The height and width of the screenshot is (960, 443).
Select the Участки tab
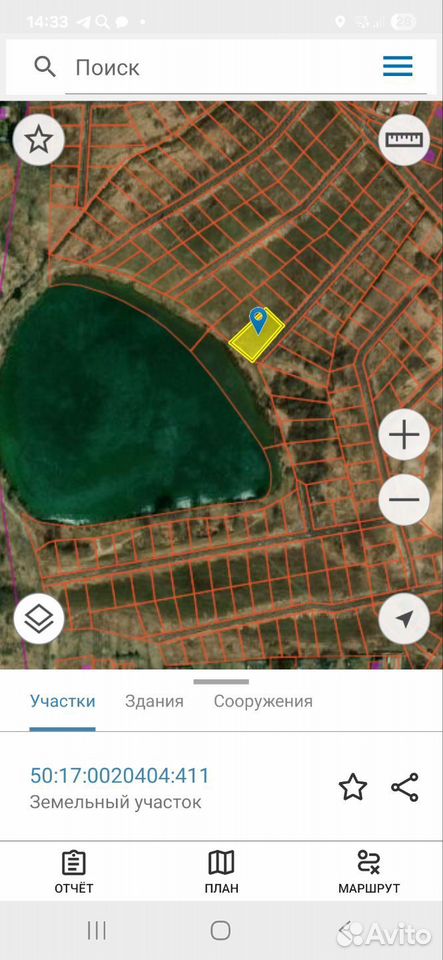click(62, 702)
